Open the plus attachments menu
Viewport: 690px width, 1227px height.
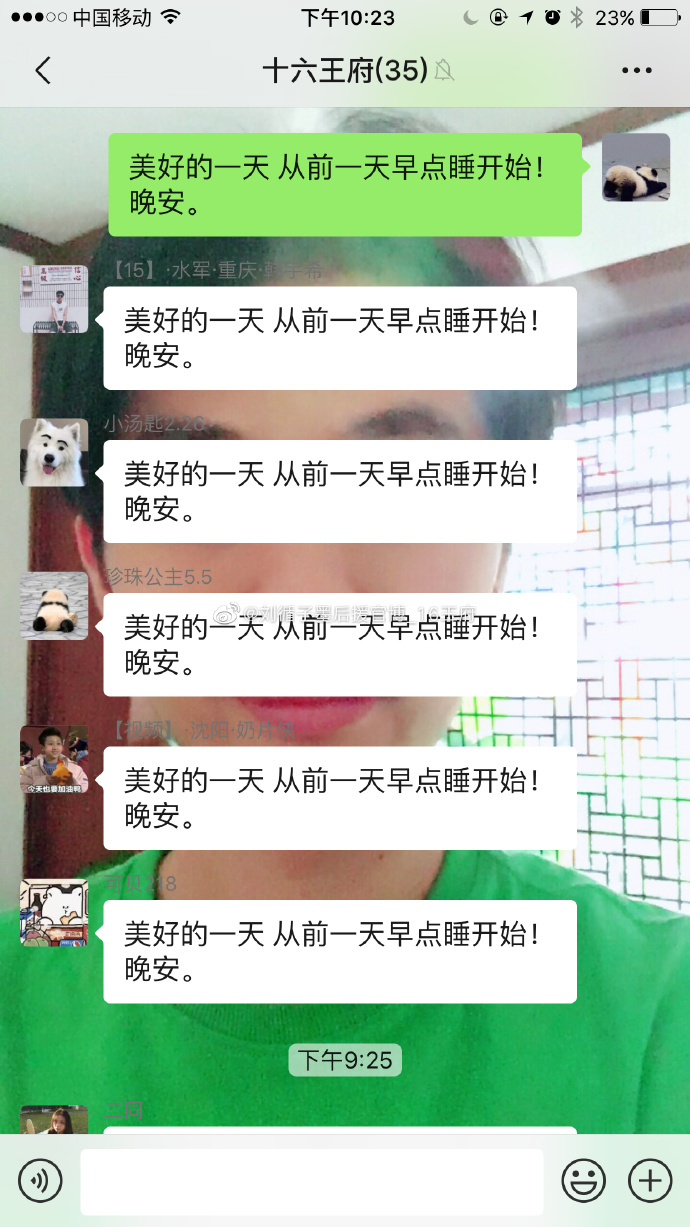pos(649,1181)
